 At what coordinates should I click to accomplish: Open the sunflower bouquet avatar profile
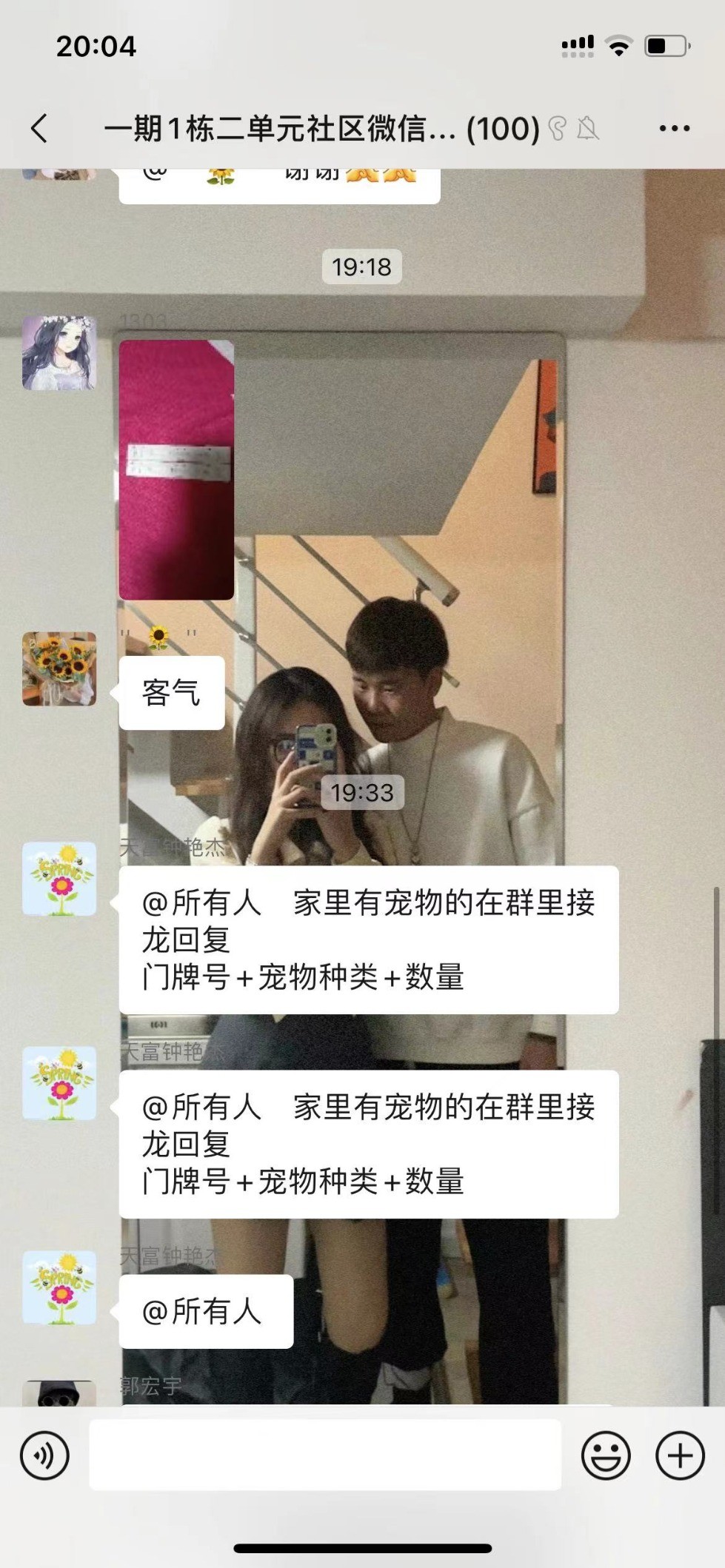point(59,669)
